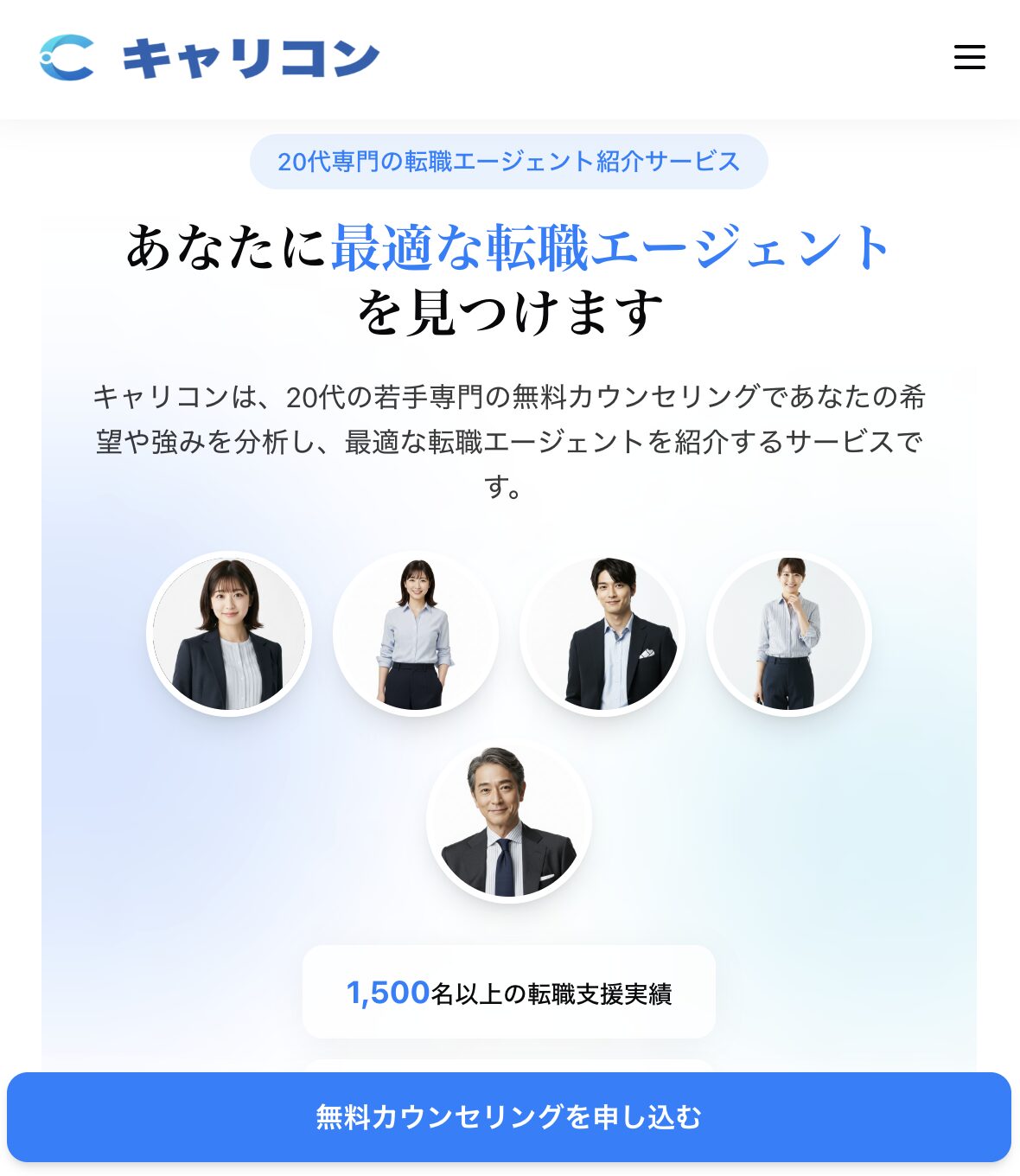Go to the キャリコン home logo

[x=209, y=58]
